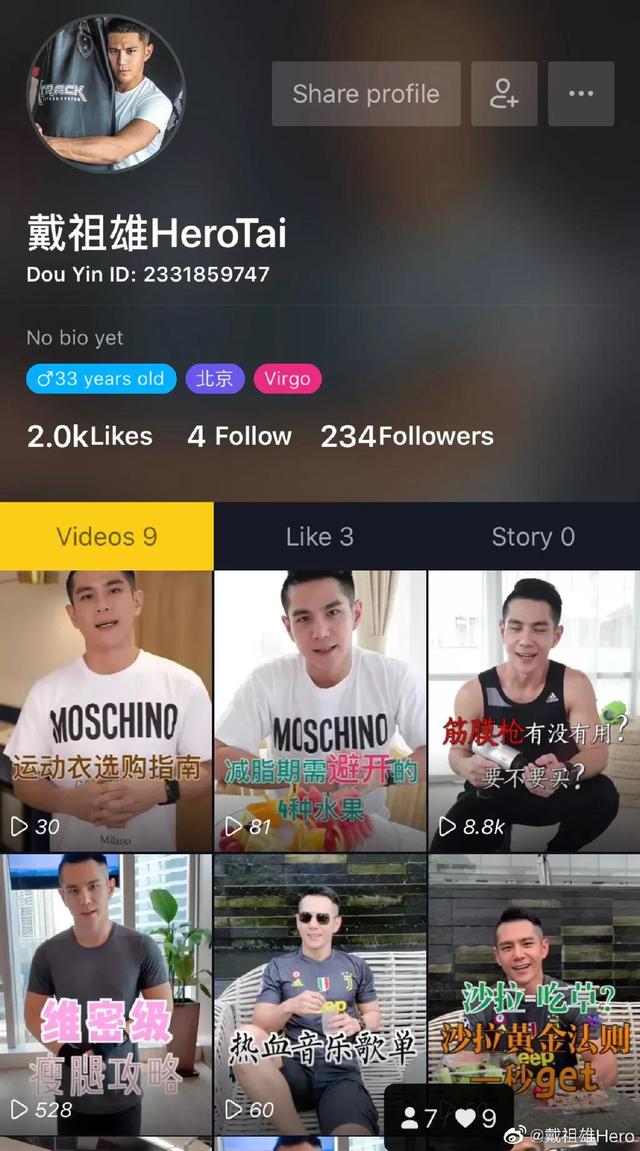Viewport: 640px width, 1151px height.
Task: Open the three-dot overflow menu
Action: pyautogui.click(x=581, y=94)
